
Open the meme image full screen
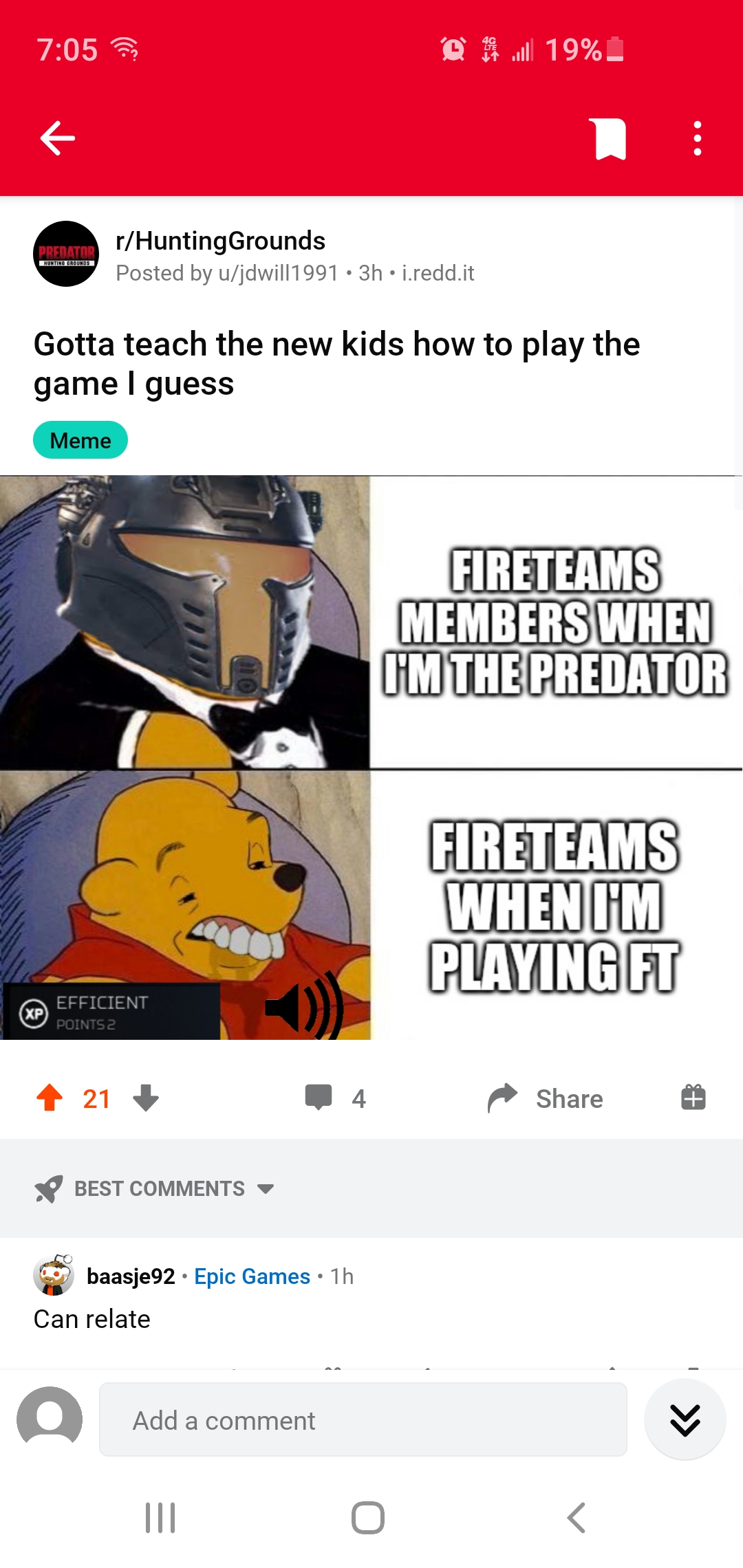371,756
